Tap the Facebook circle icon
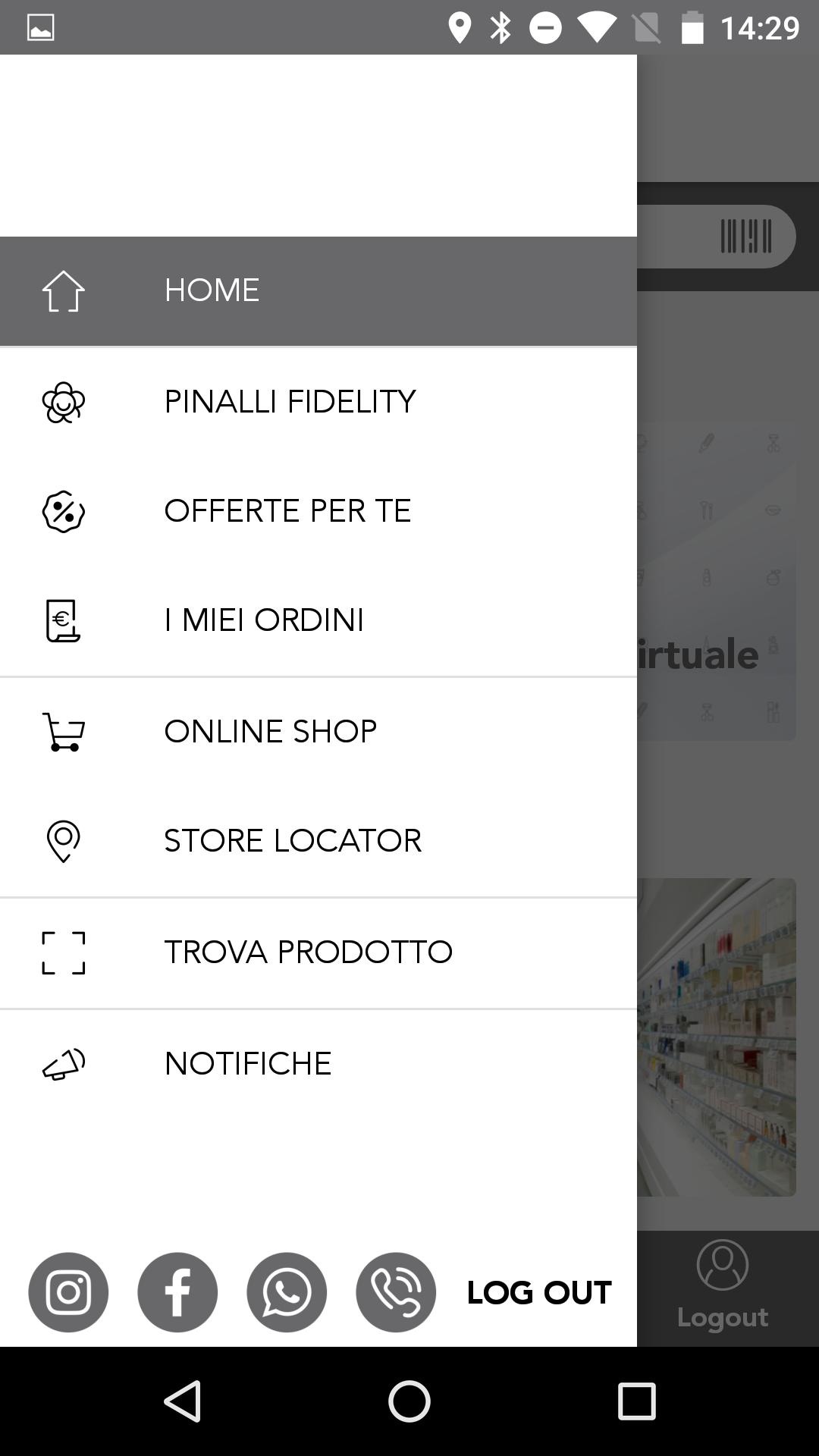The image size is (819, 1456). [x=177, y=1292]
